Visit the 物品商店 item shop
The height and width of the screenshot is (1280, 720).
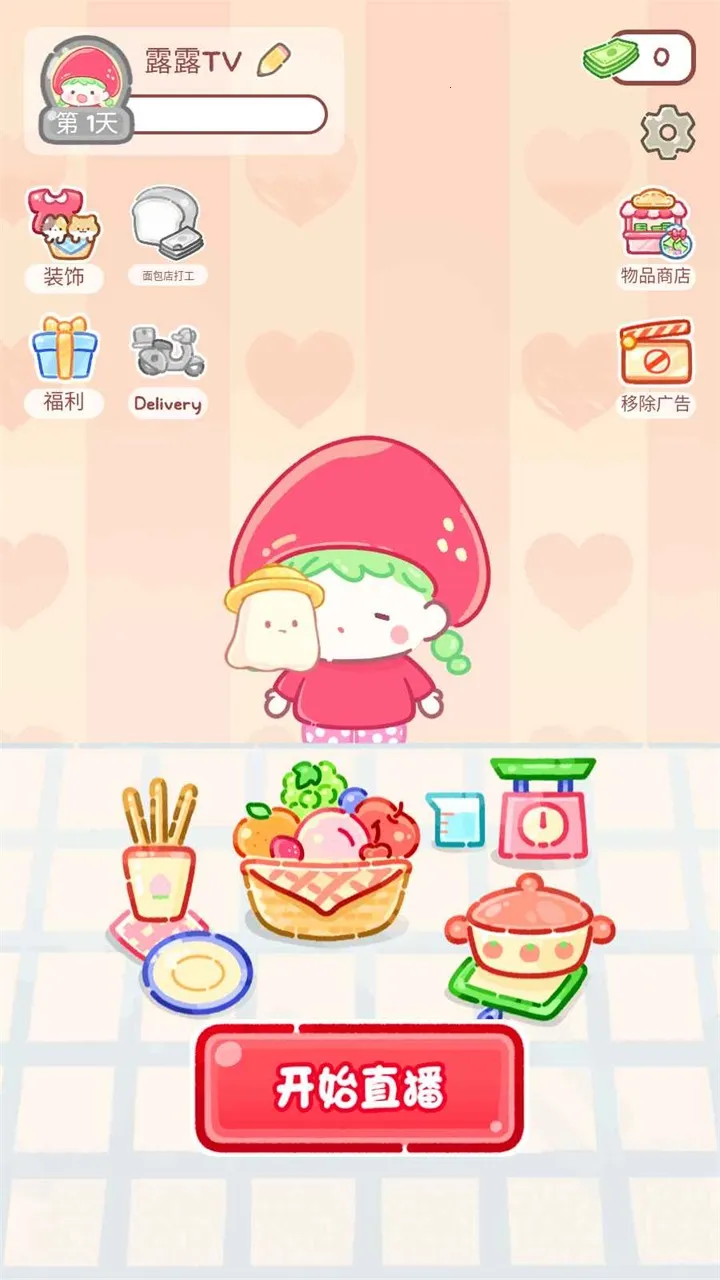(655, 237)
